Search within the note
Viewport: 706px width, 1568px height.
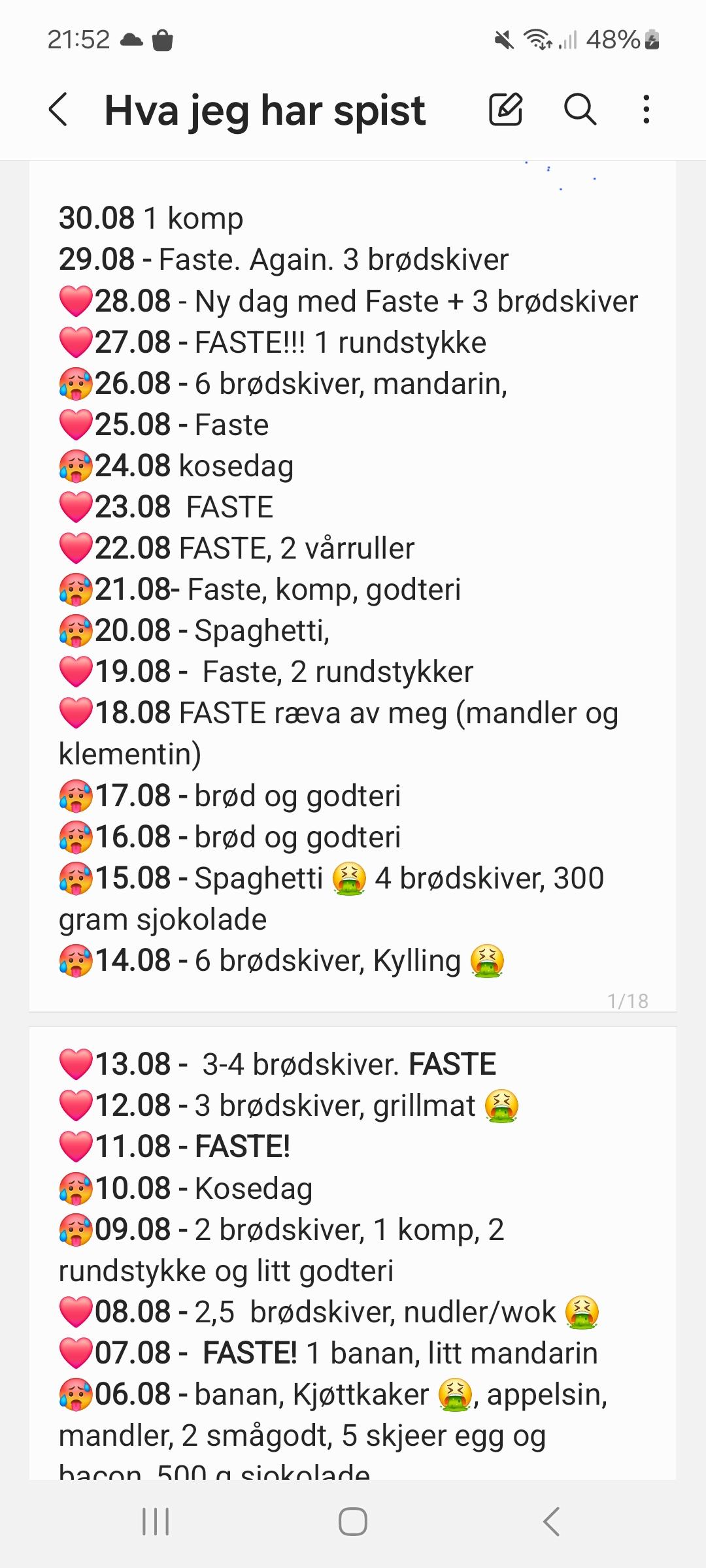(x=580, y=108)
